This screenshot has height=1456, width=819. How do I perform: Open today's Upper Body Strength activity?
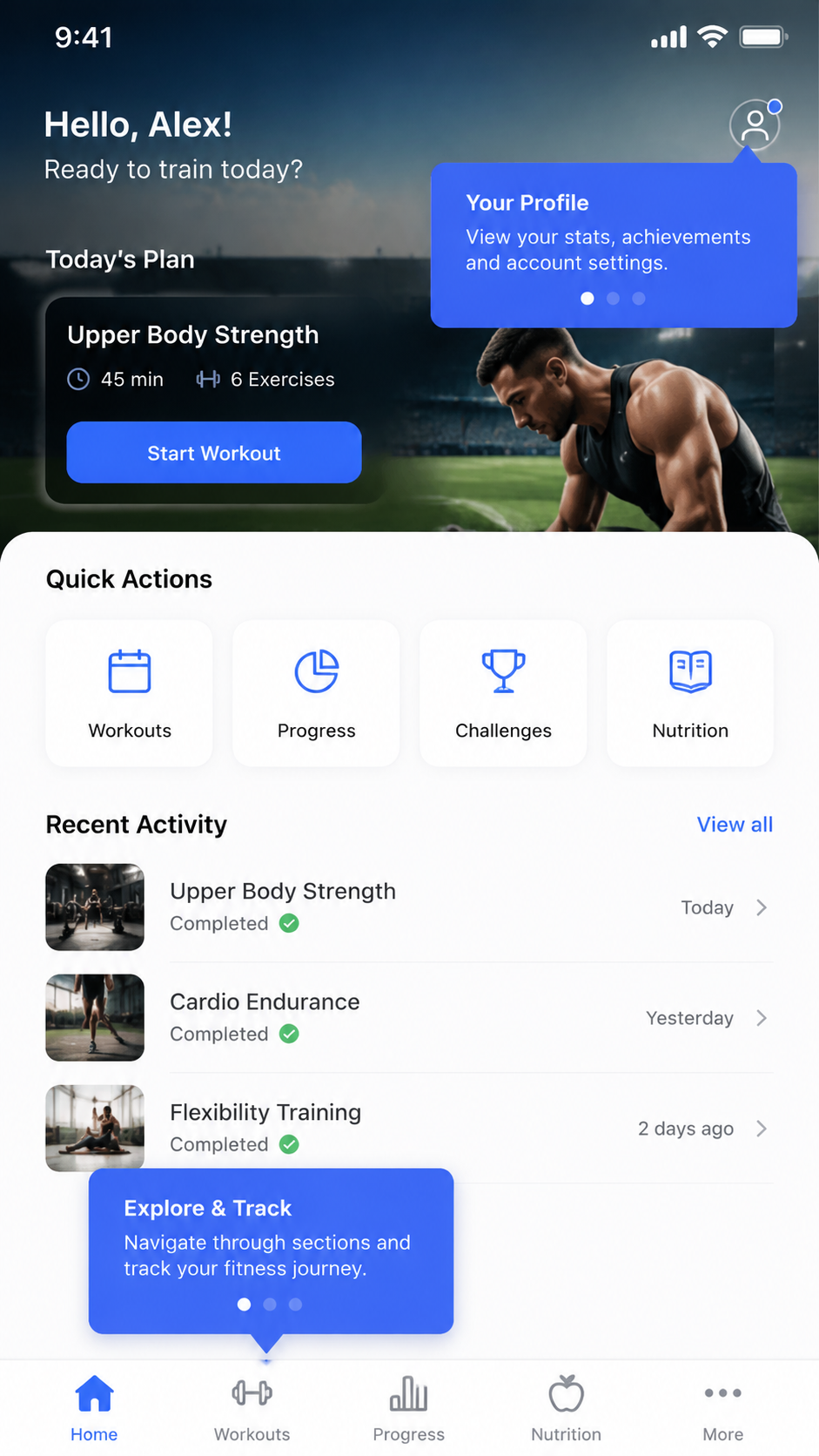pyautogui.click(x=409, y=907)
